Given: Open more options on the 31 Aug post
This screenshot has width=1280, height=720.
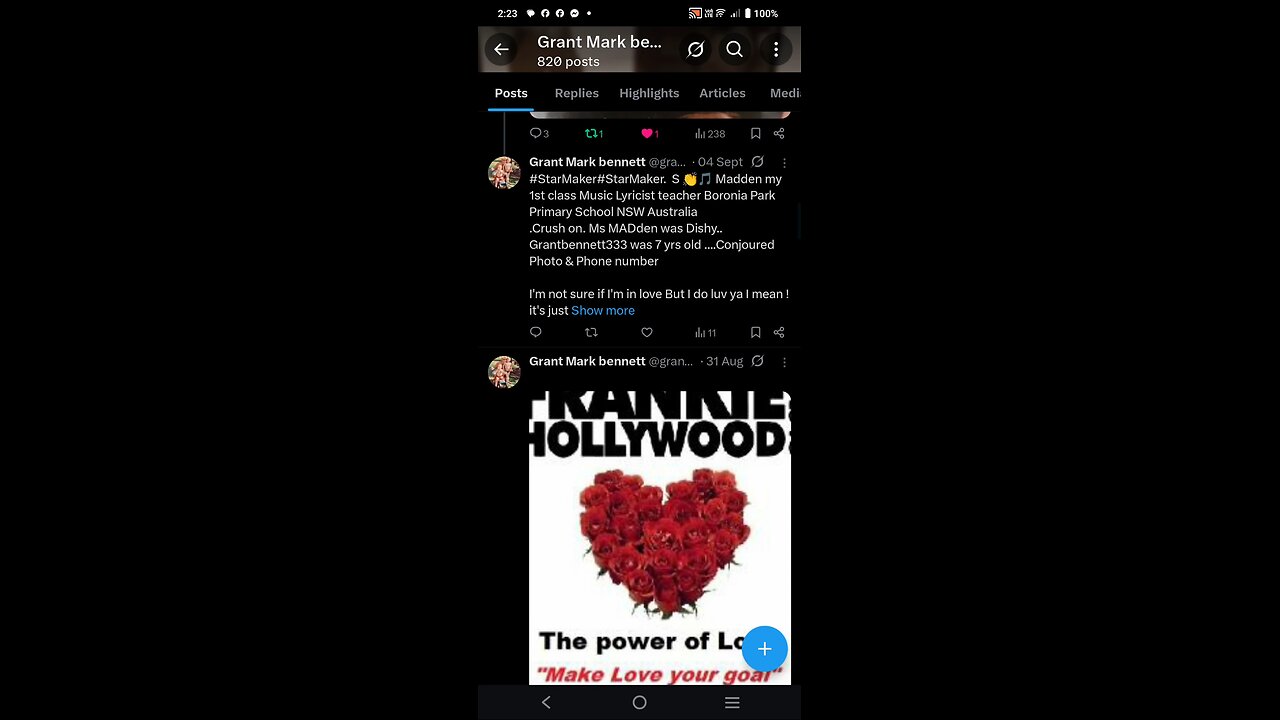Looking at the screenshot, I should [x=784, y=362].
